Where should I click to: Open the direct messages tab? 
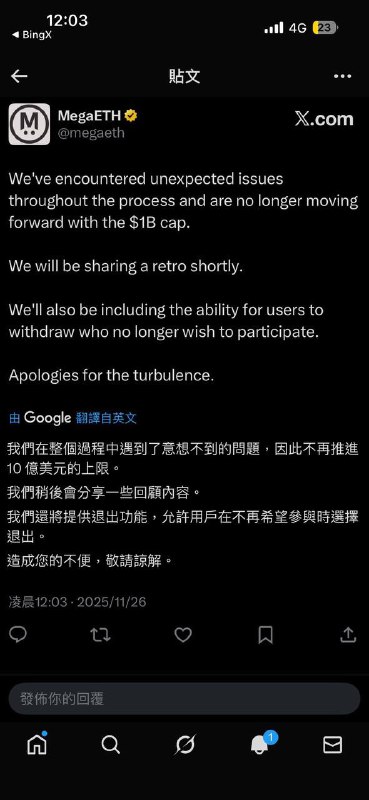pyautogui.click(x=333, y=745)
